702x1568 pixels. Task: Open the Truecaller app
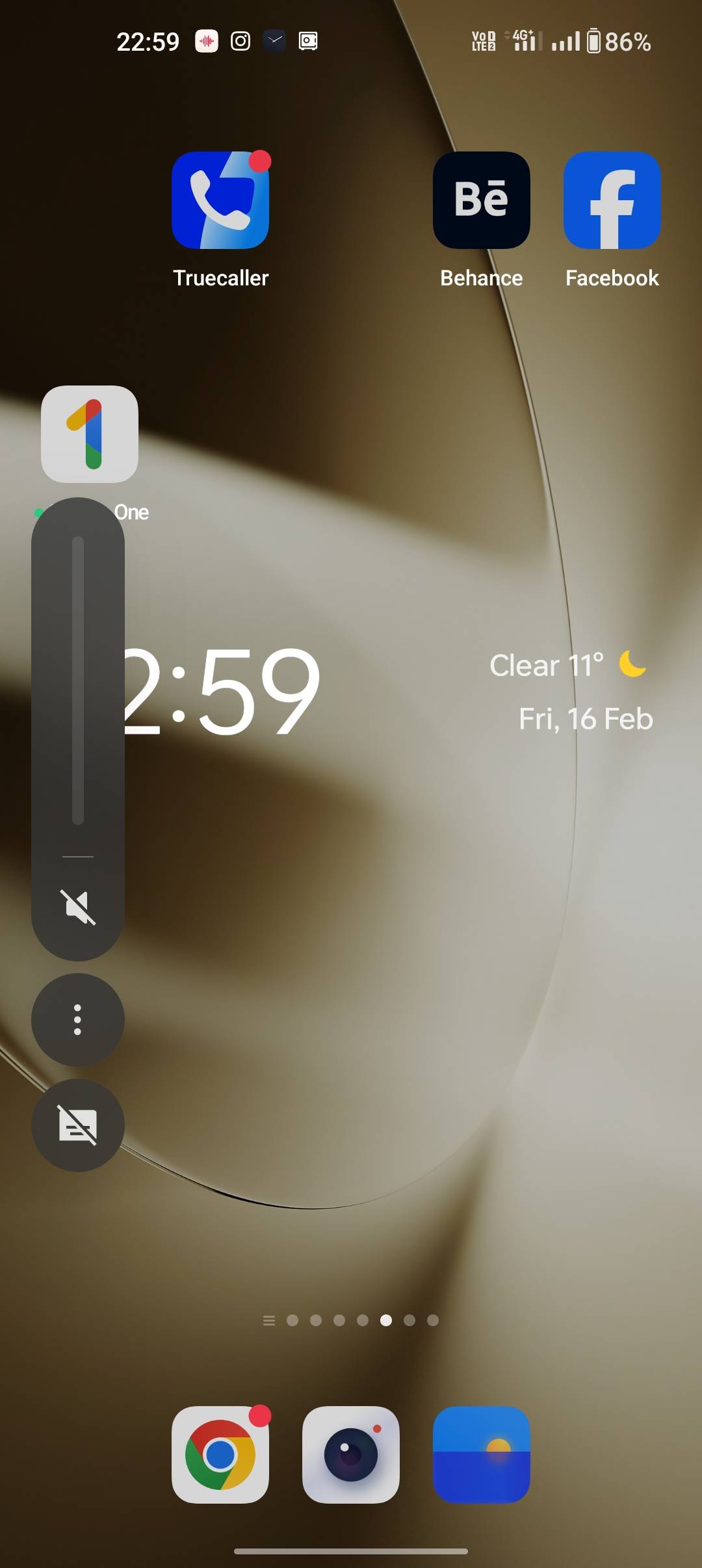220,200
